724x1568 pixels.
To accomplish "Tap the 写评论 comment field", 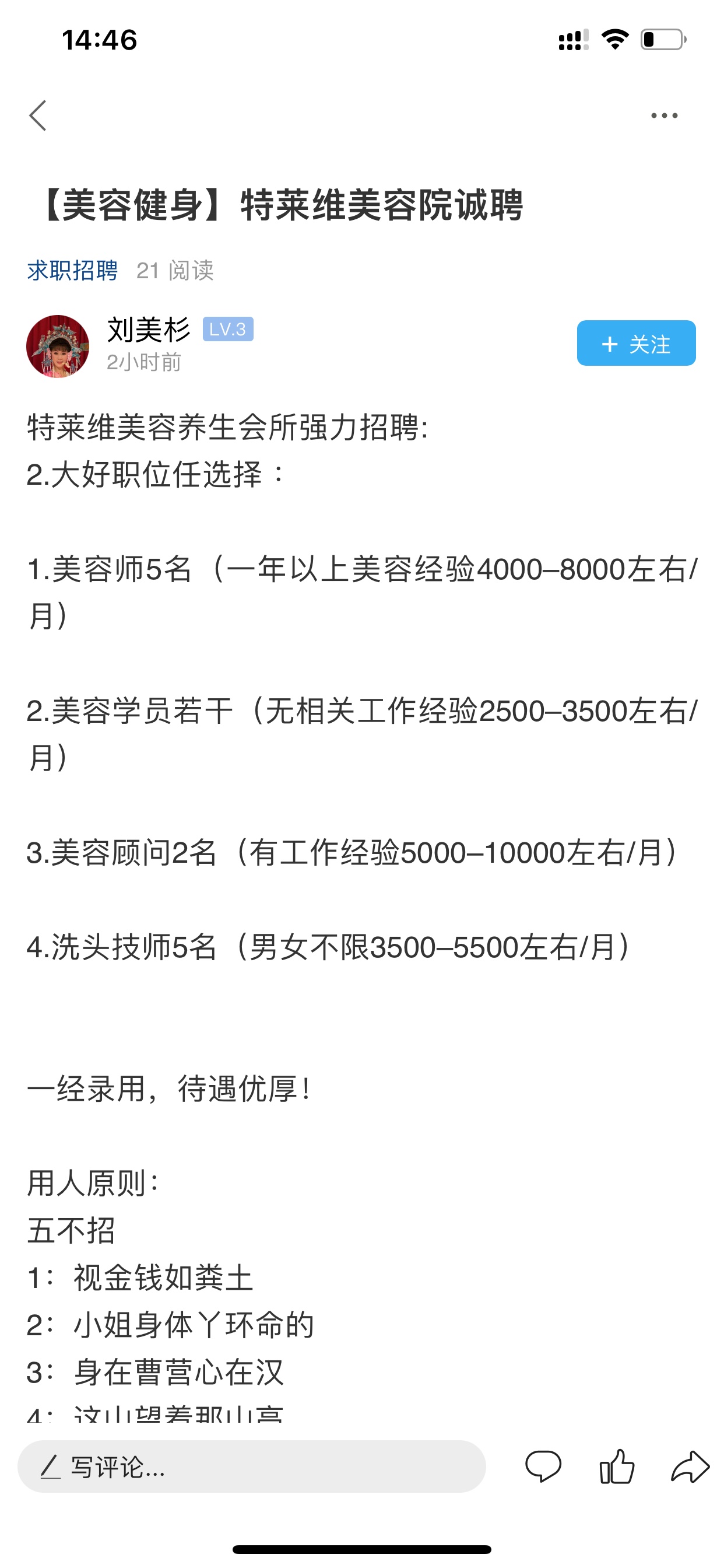I will (x=251, y=1466).
